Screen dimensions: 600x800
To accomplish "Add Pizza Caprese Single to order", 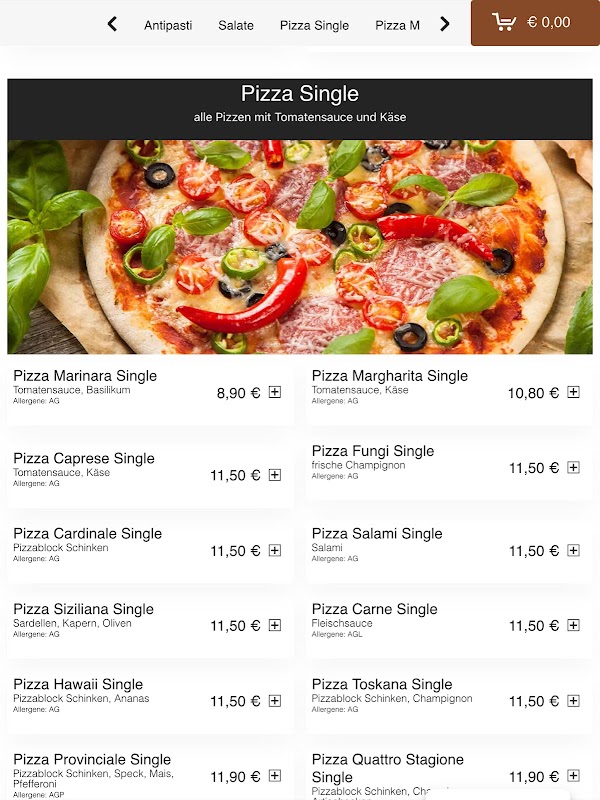I will tap(275, 475).
